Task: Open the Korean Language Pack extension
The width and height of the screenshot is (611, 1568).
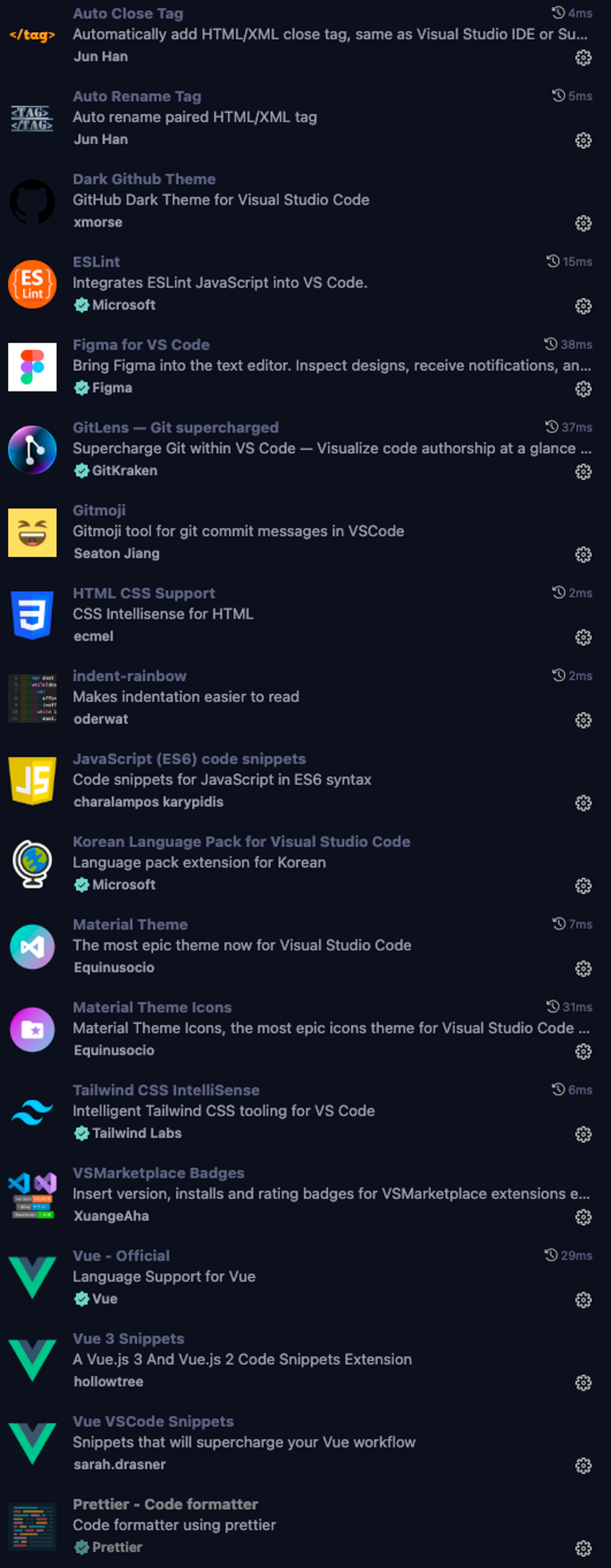Action: pos(241,841)
